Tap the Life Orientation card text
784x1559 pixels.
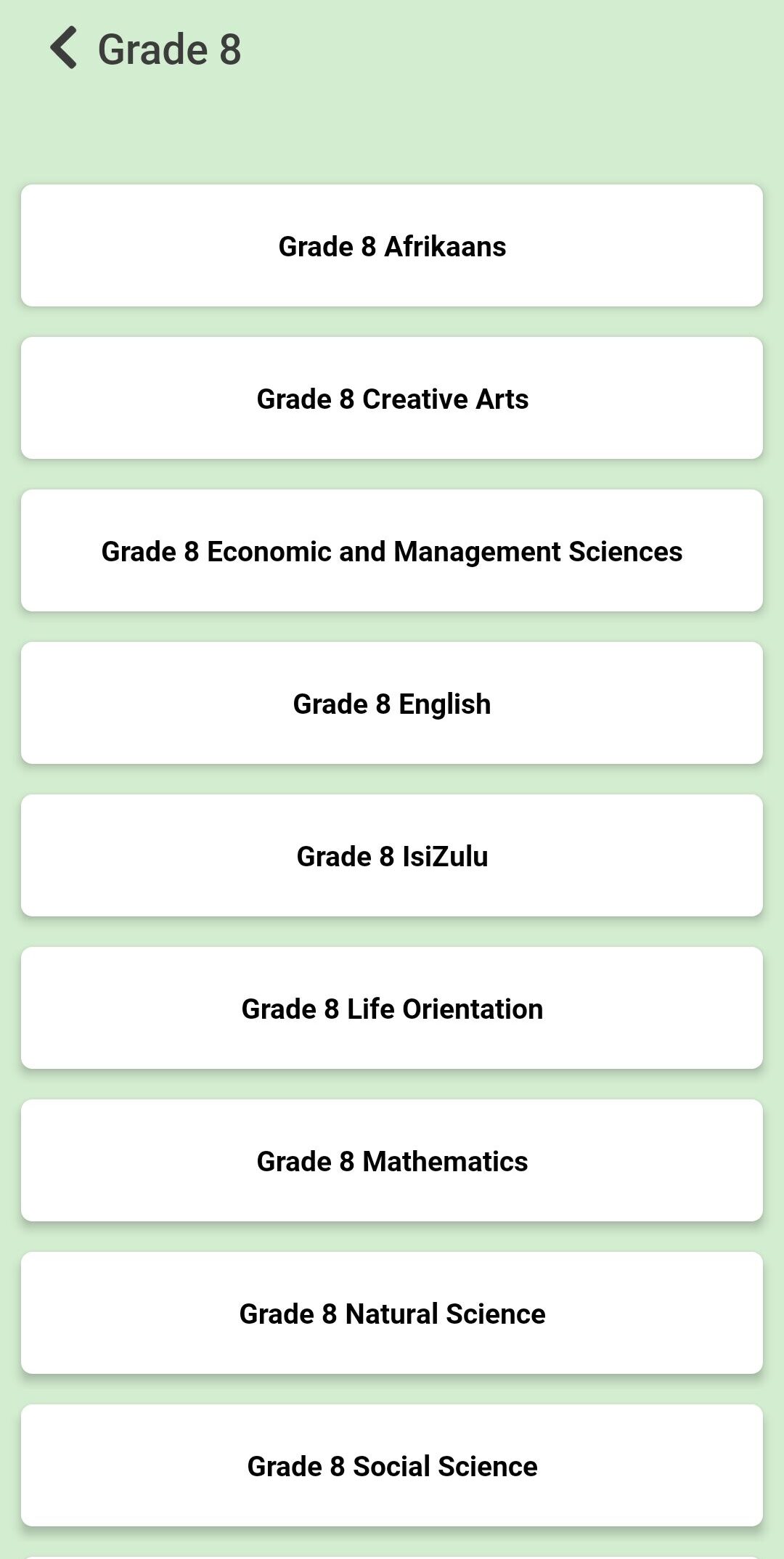(392, 1007)
